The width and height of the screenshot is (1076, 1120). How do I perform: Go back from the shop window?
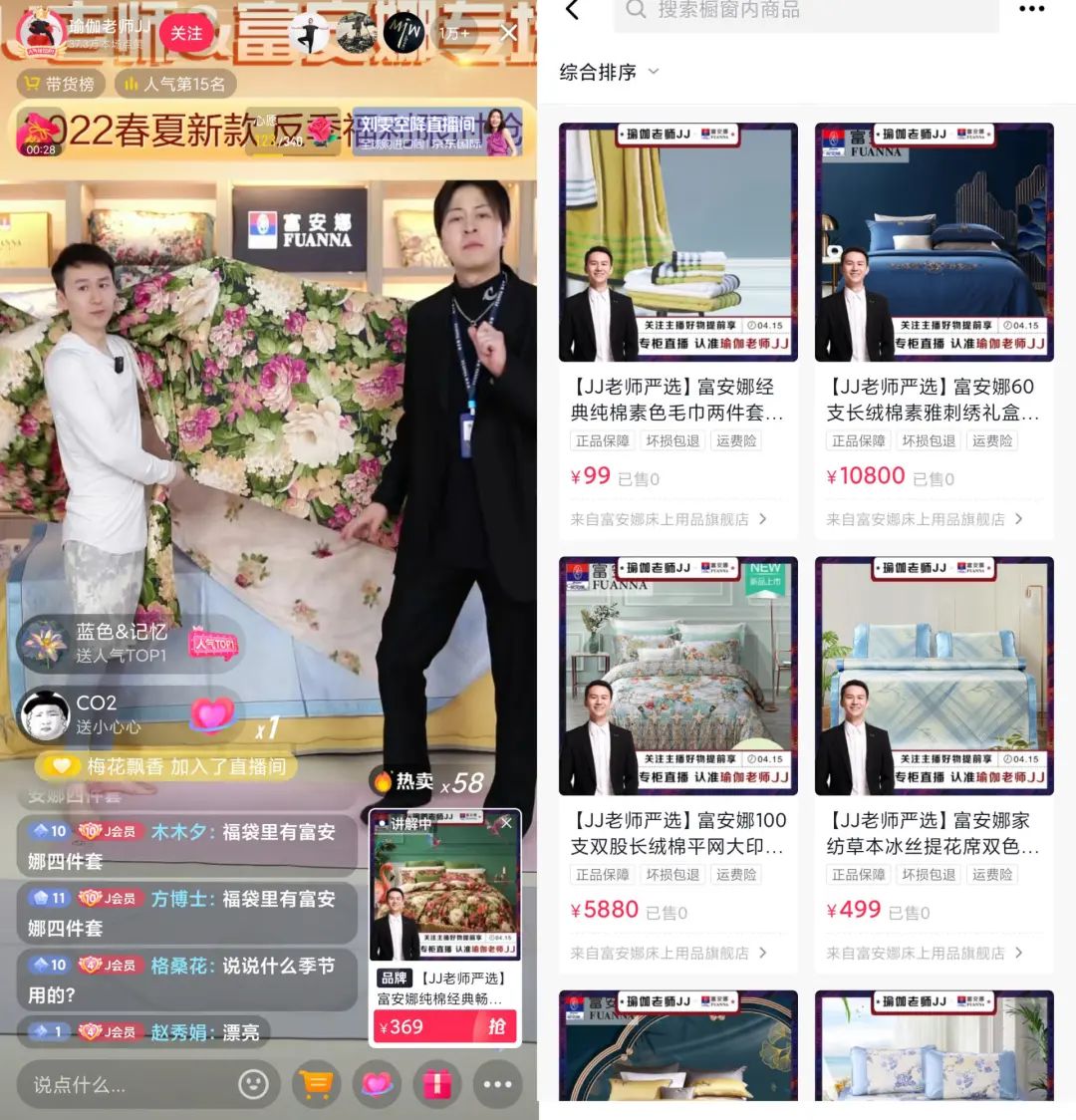click(572, 11)
